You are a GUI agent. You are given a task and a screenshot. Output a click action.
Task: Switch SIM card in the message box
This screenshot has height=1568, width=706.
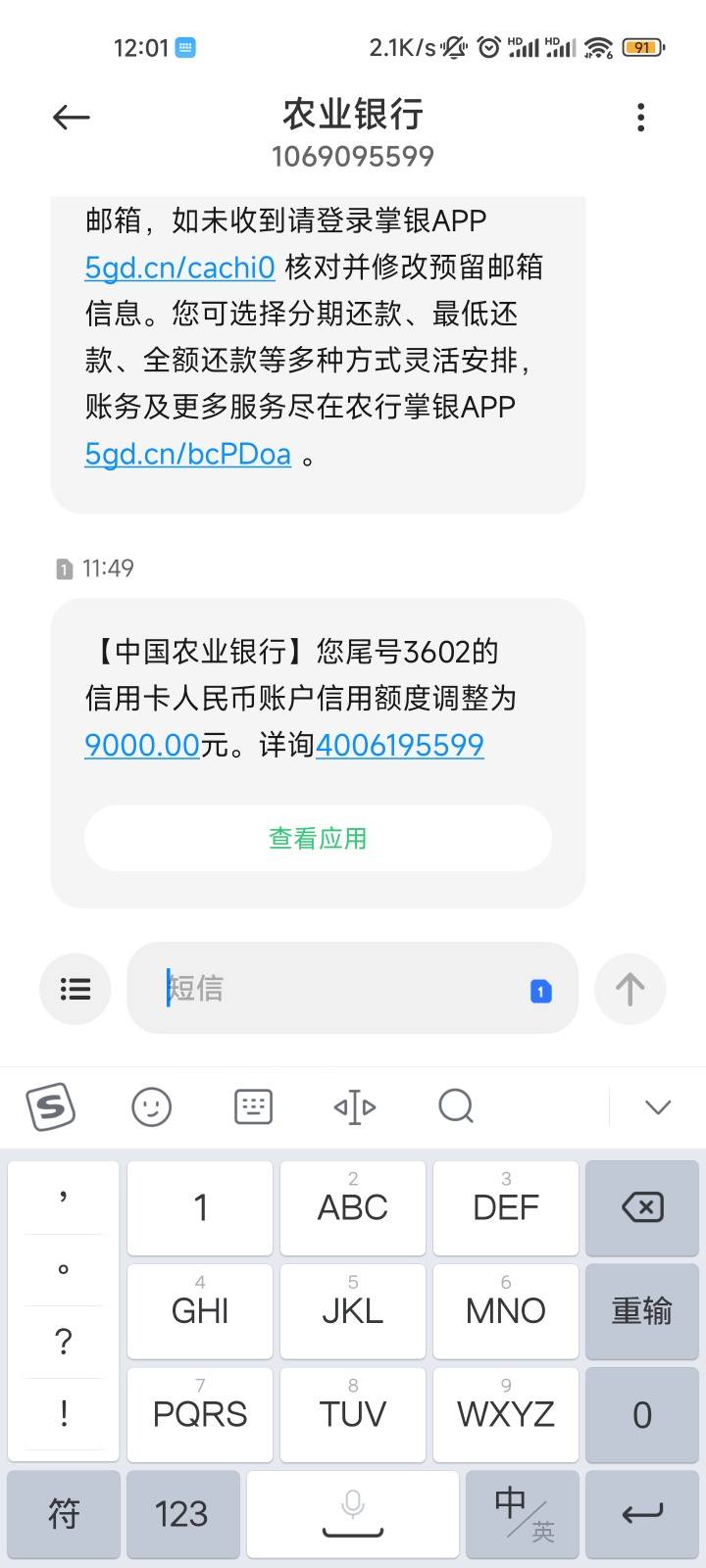[x=540, y=991]
